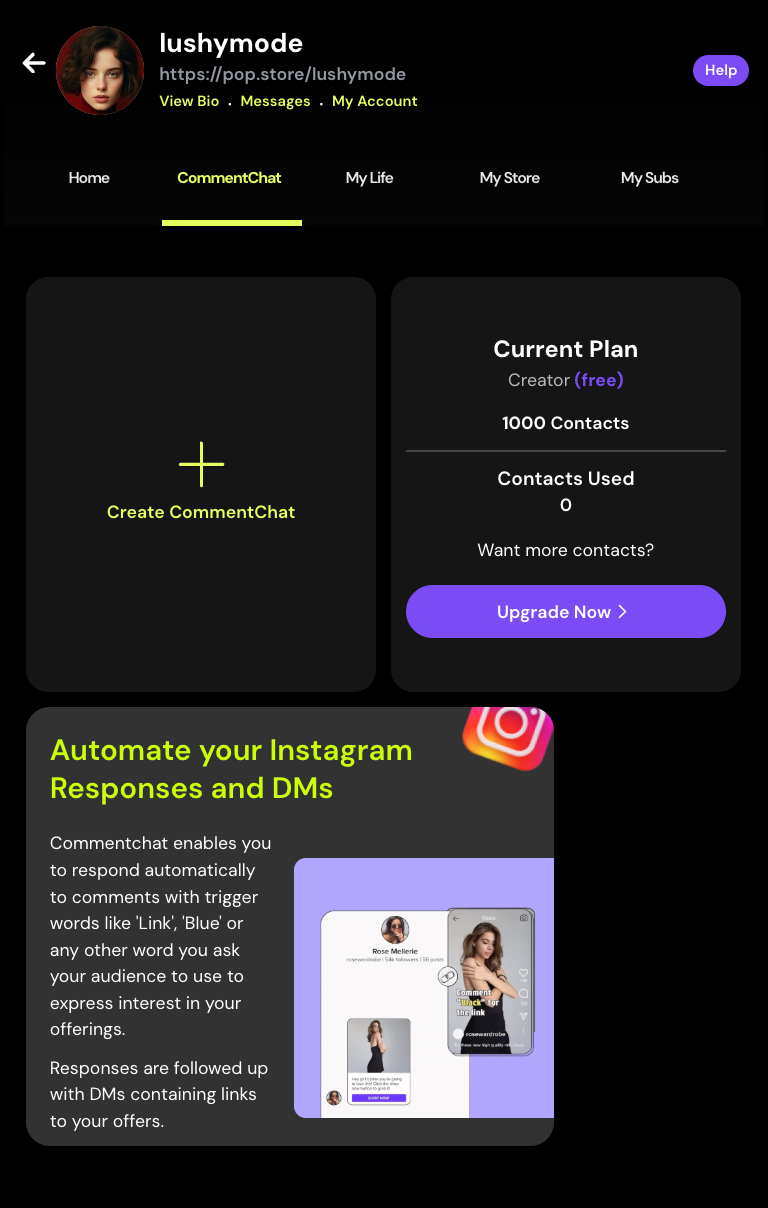Select the CommentChat tab

pos(229,178)
